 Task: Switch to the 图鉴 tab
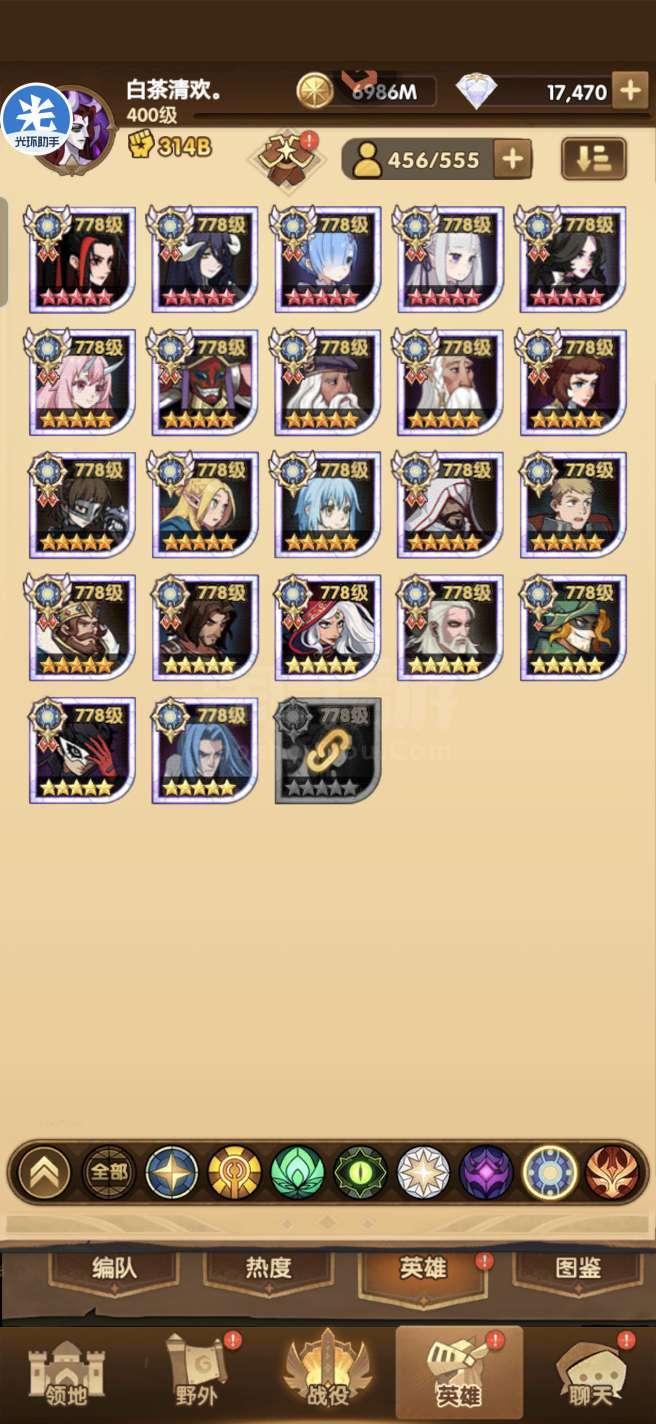coord(577,1269)
